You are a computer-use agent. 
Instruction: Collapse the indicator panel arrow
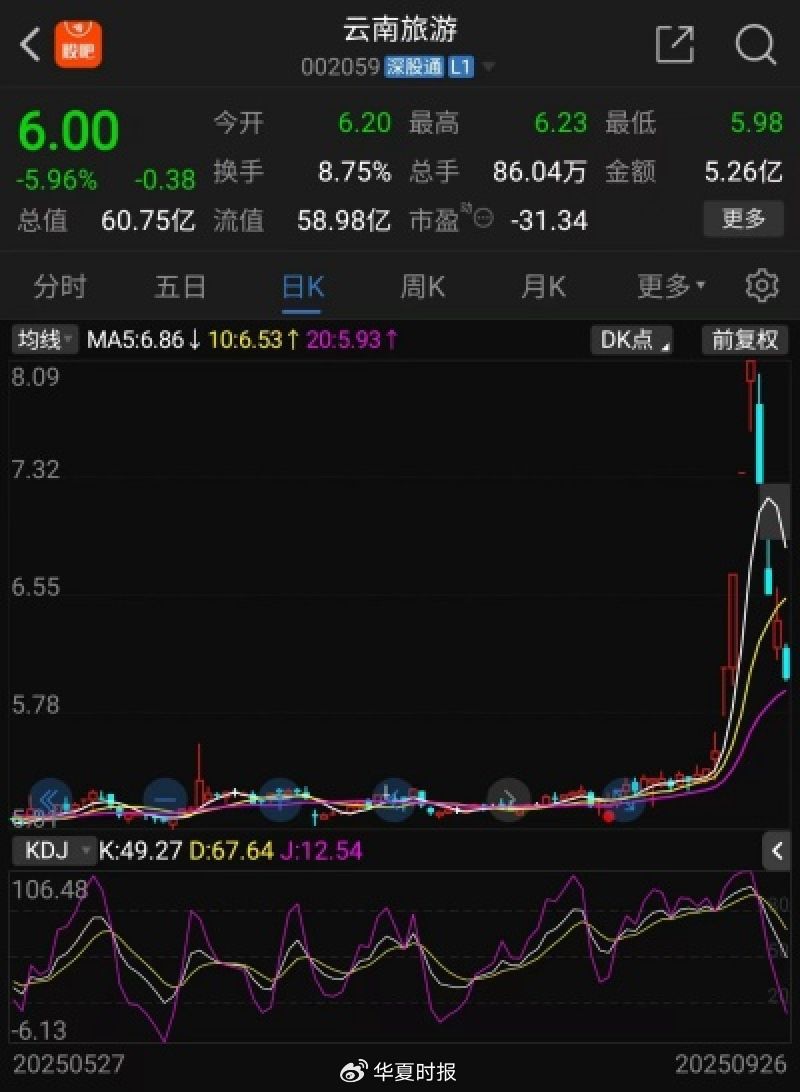(777, 851)
